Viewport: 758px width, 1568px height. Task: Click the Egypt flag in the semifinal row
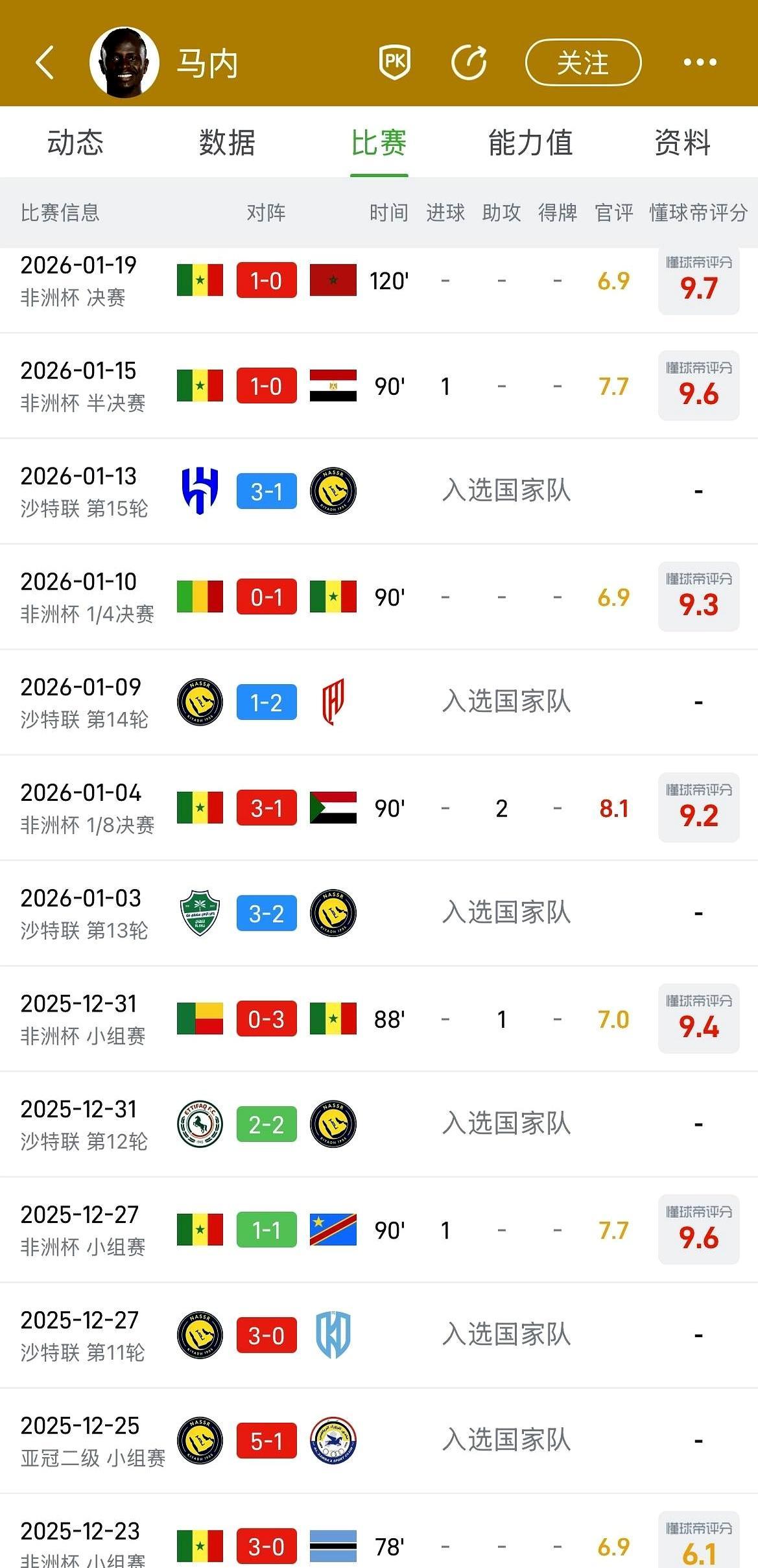click(333, 385)
